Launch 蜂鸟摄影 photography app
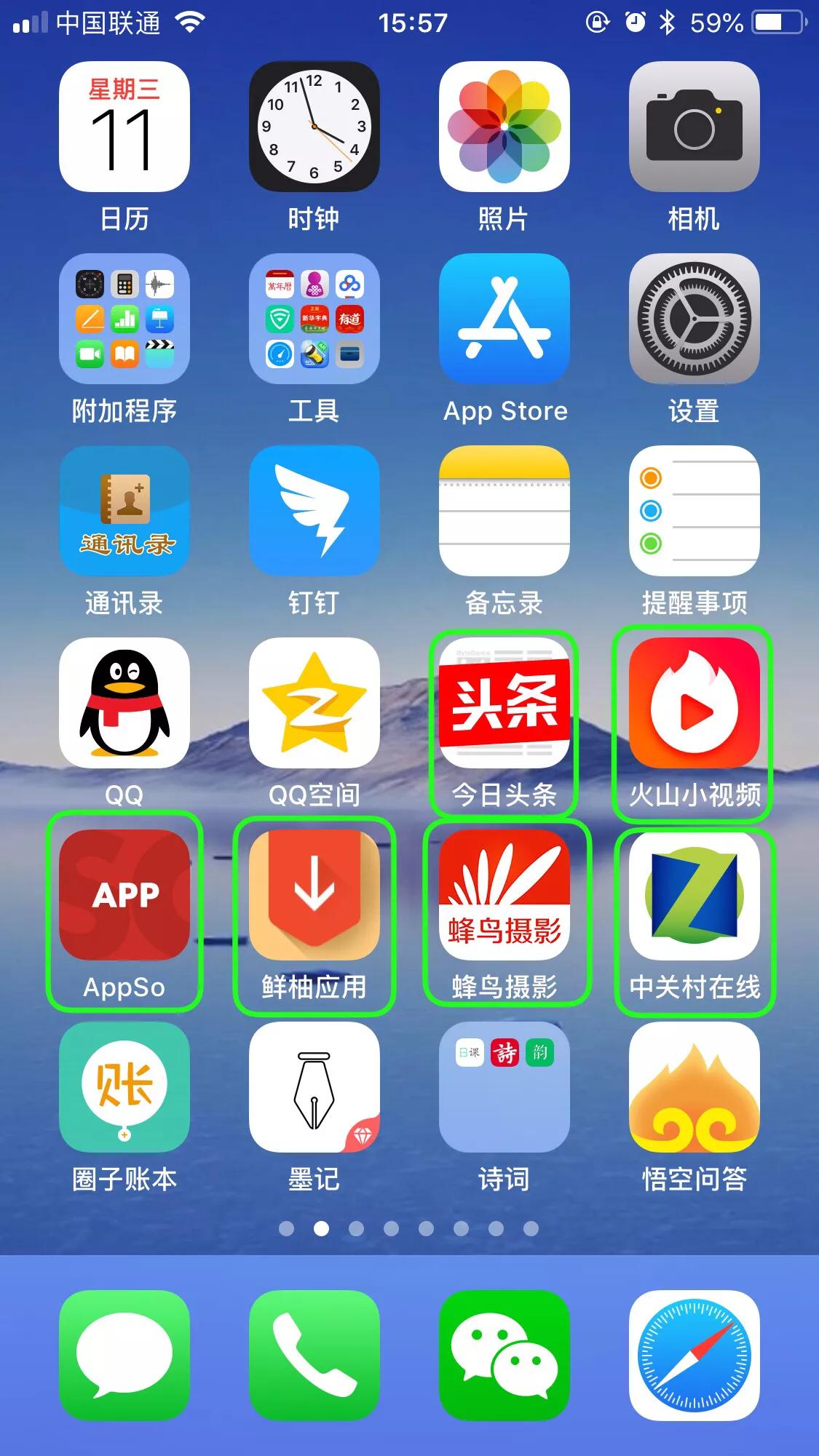This screenshot has height=1456, width=819. coord(504,895)
